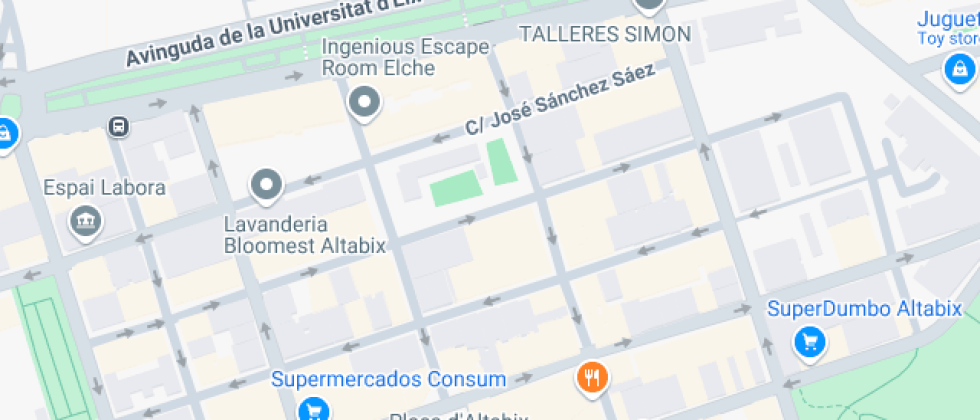The height and width of the screenshot is (420, 980).
Task: Open the Espai Labora place marker
Action: click(x=86, y=223)
